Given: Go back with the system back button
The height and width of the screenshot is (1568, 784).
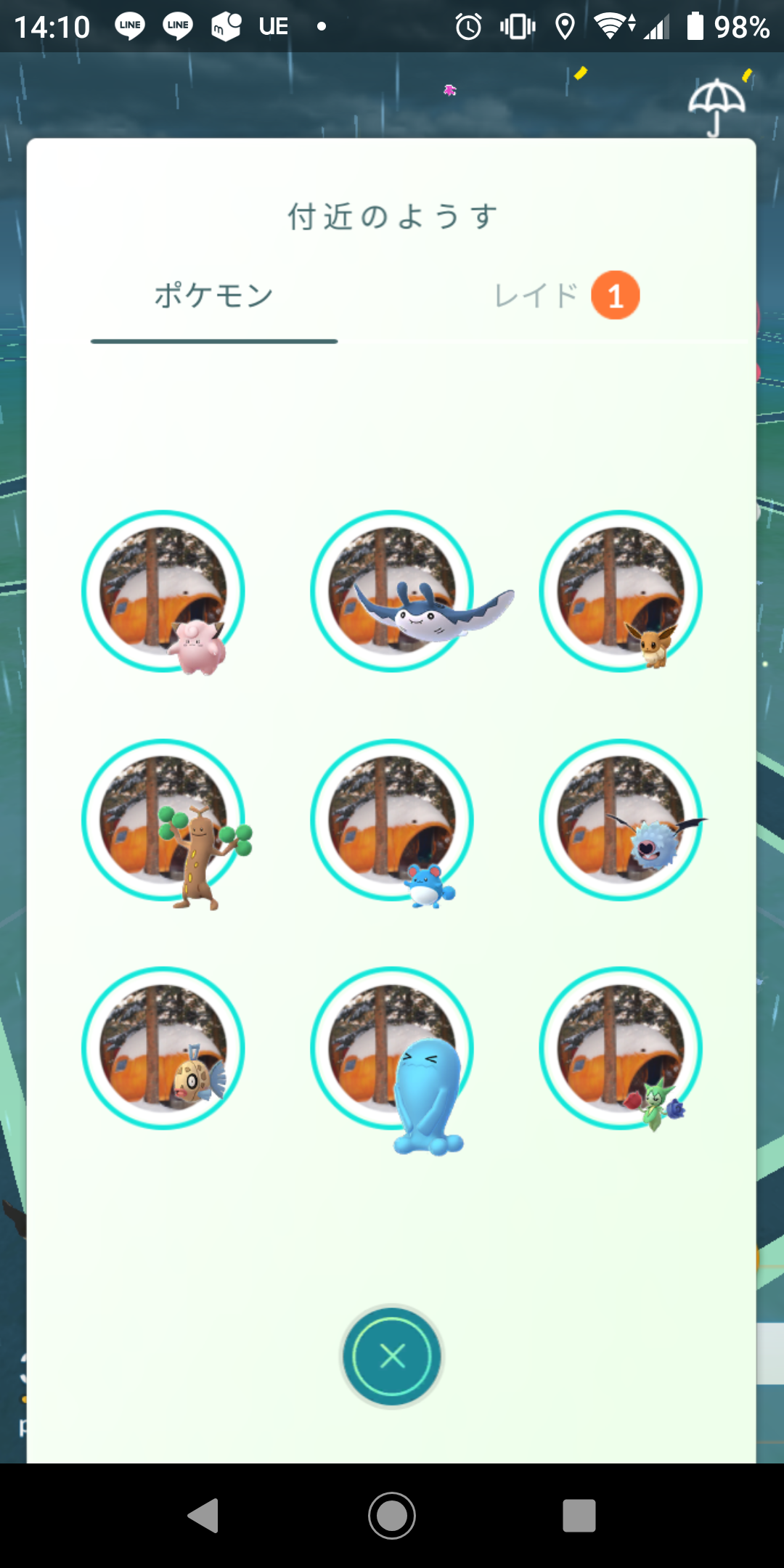Looking at the screenshot, I should [203, 1516].
